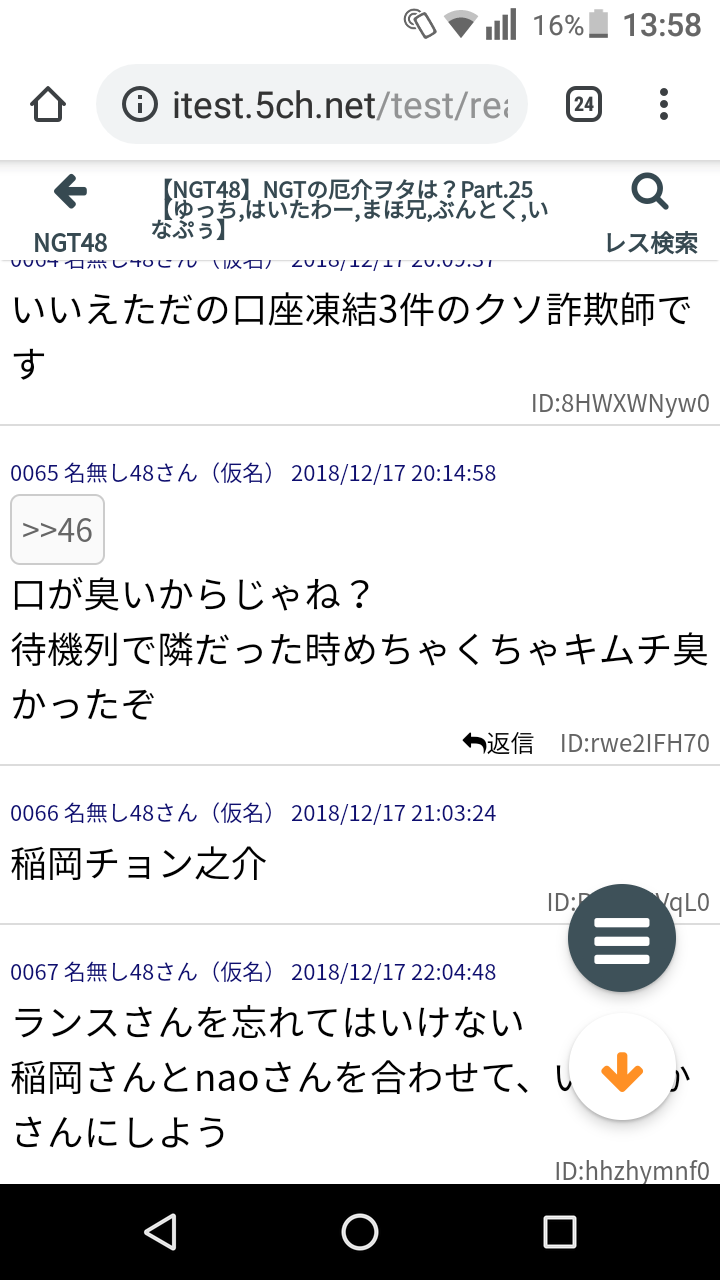The image size is (720, 1280).
Task: Tap 返信 on post 0065
Action: click(498, 743)
